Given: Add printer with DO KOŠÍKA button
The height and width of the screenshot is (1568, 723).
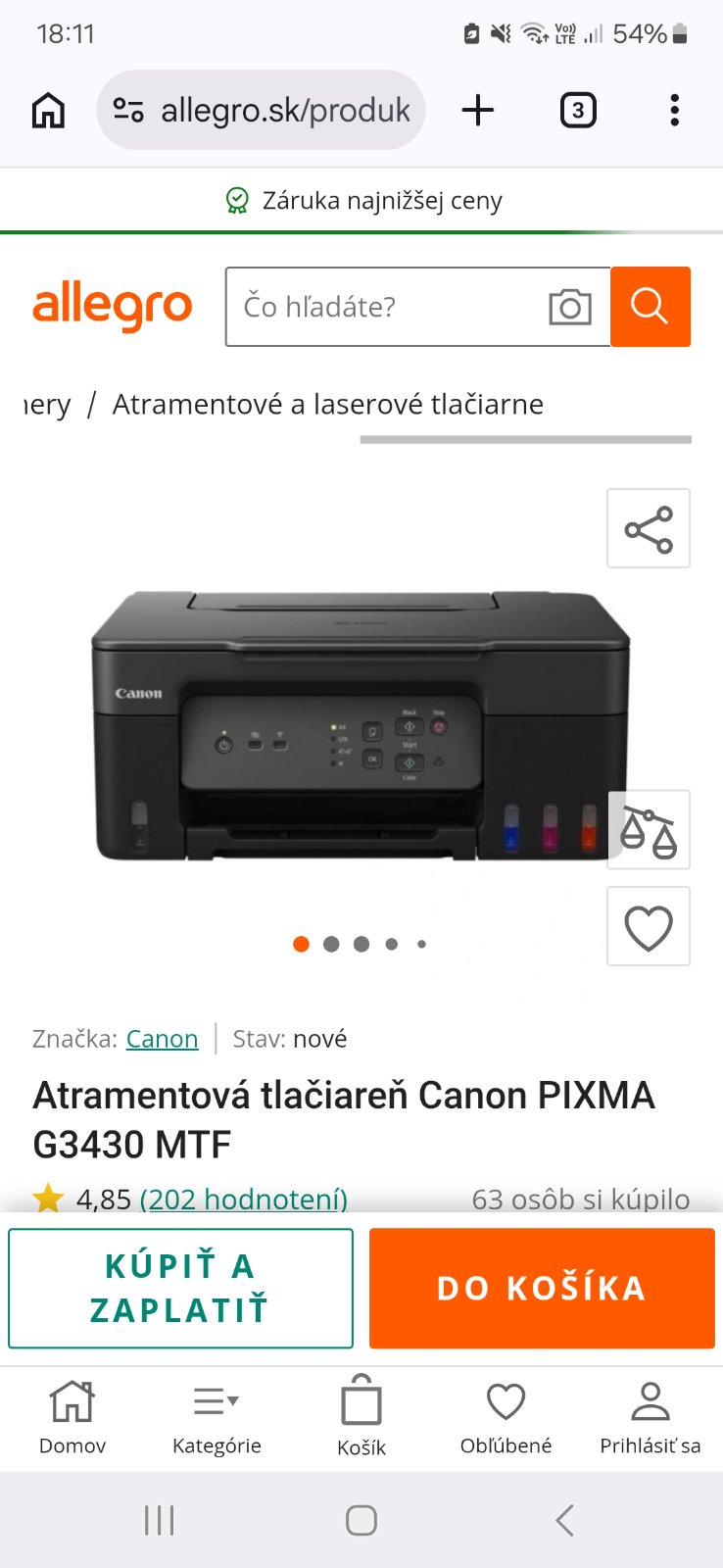Looking at the screenshot, I should tap(542, 1288).
